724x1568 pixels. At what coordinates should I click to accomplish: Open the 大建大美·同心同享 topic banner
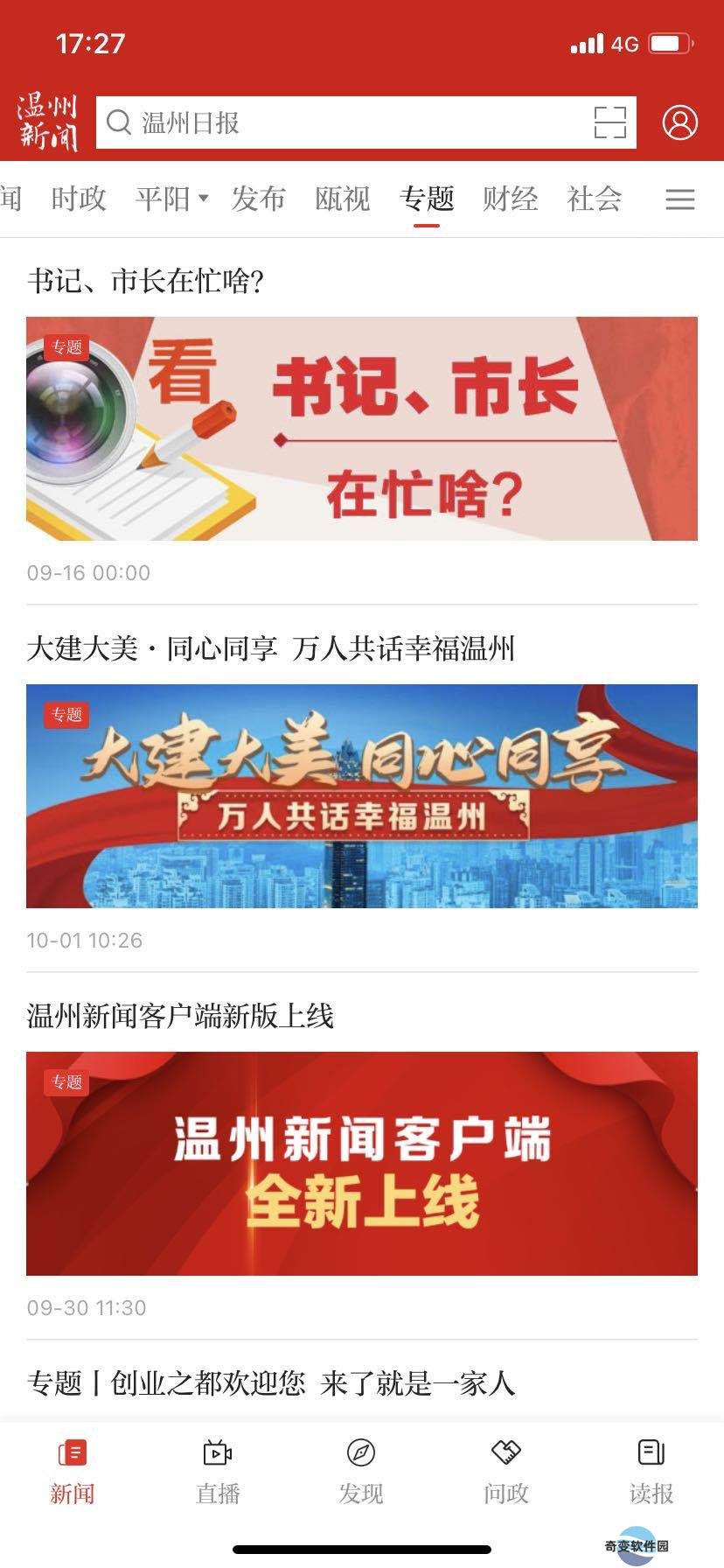click(x=362, y=796)
